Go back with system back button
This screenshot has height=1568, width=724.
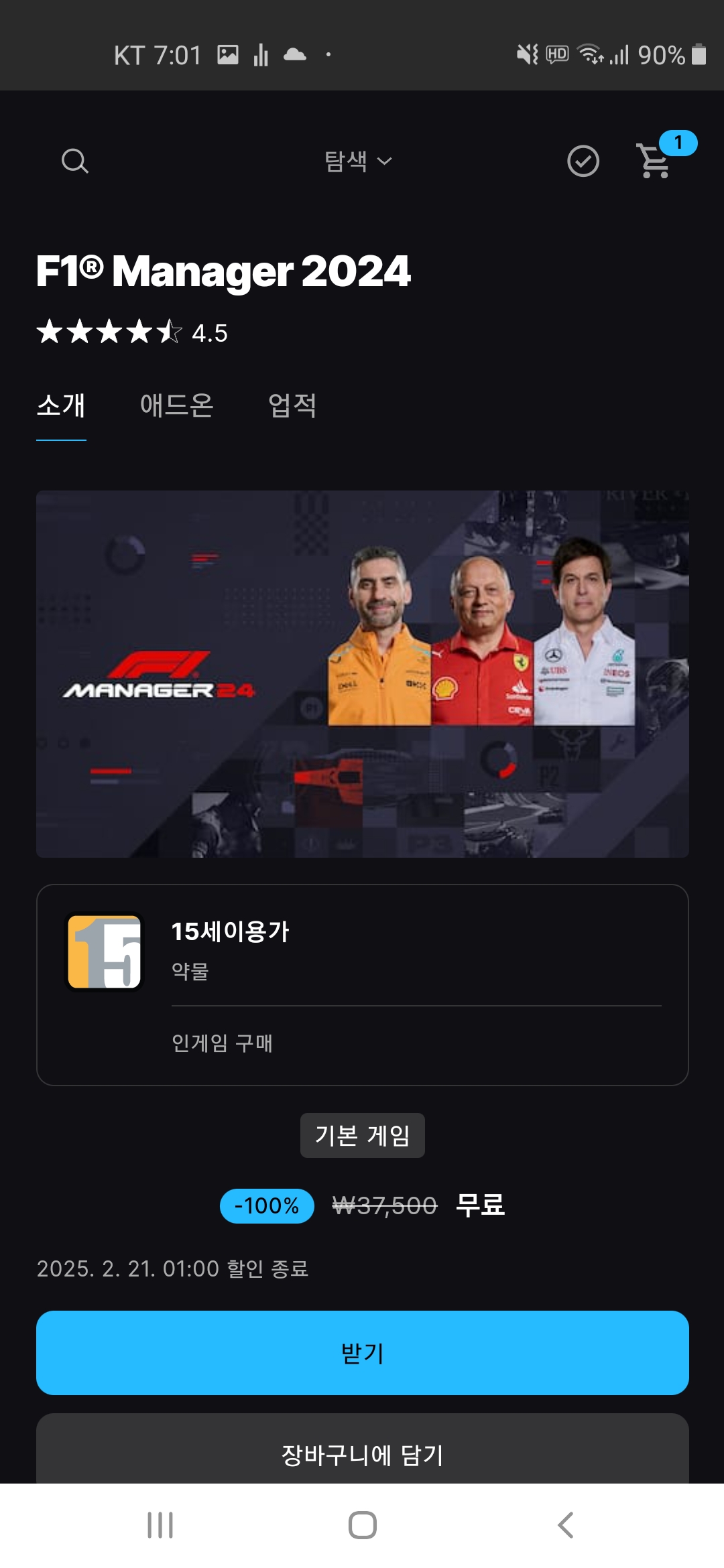tap(565, 1524)
